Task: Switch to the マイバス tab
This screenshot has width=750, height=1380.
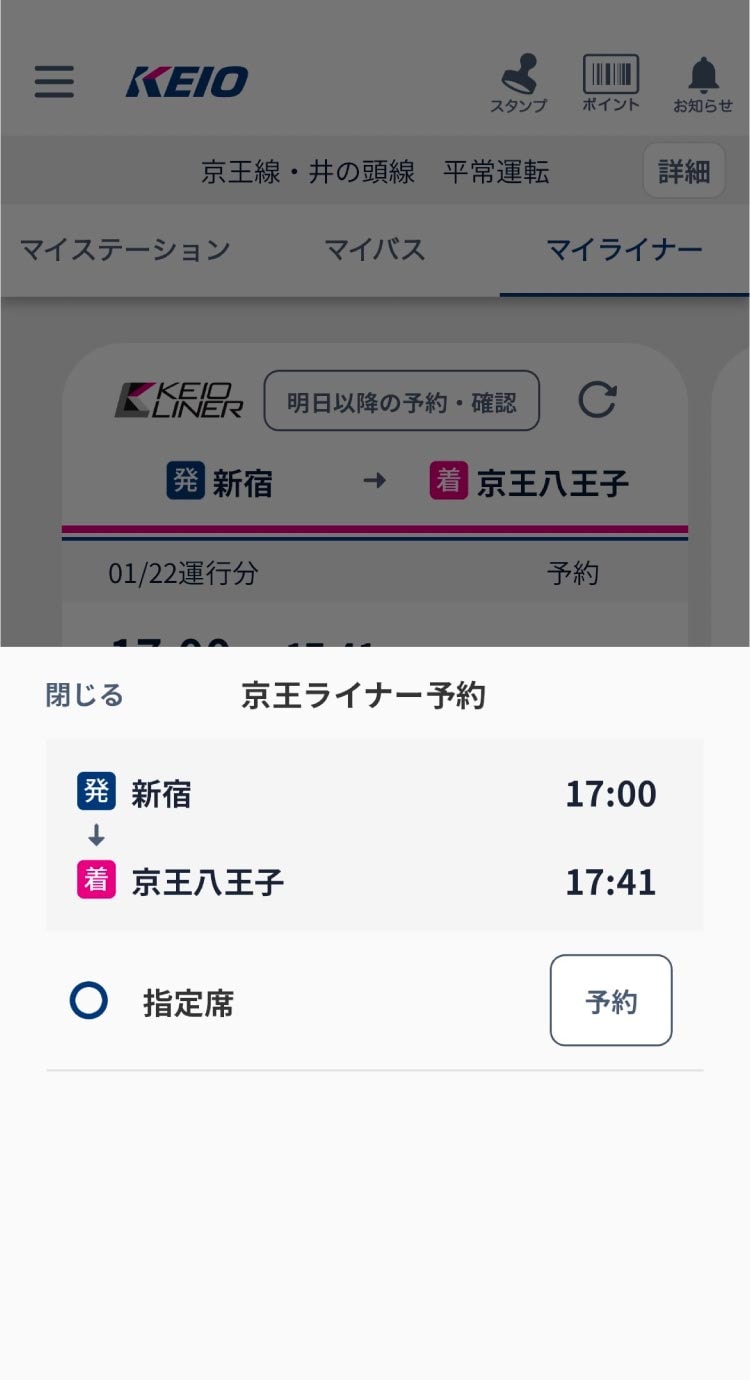Action: 375,250
